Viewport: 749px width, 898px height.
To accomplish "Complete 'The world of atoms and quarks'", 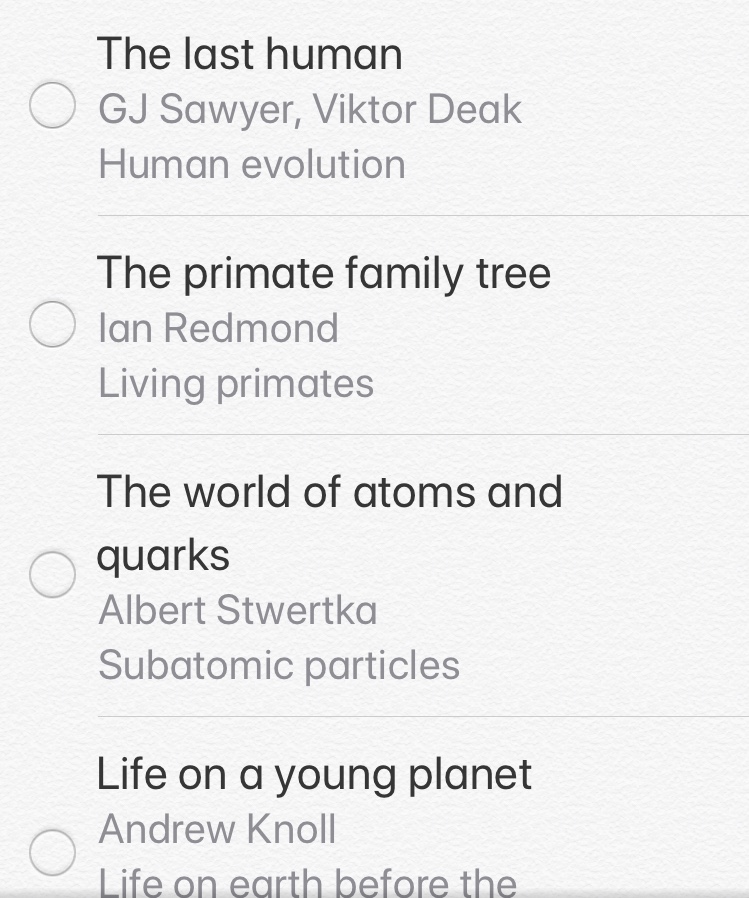I will tap(52, 574).
